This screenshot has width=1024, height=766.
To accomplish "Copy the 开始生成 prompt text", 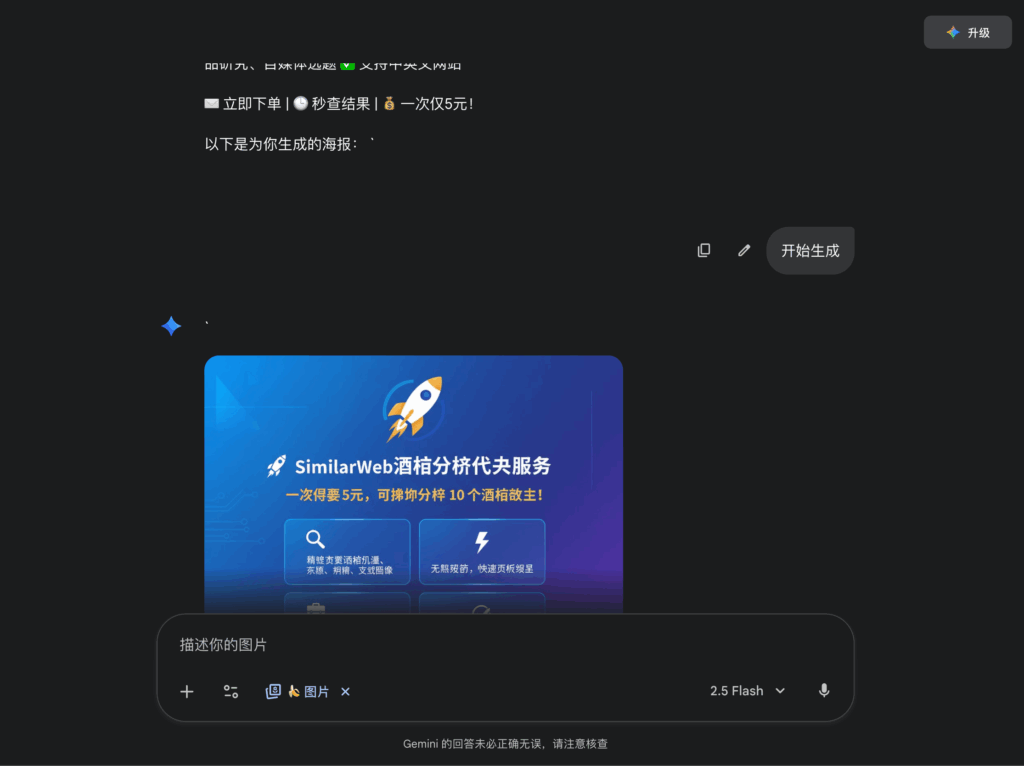I will click(704, 251).
